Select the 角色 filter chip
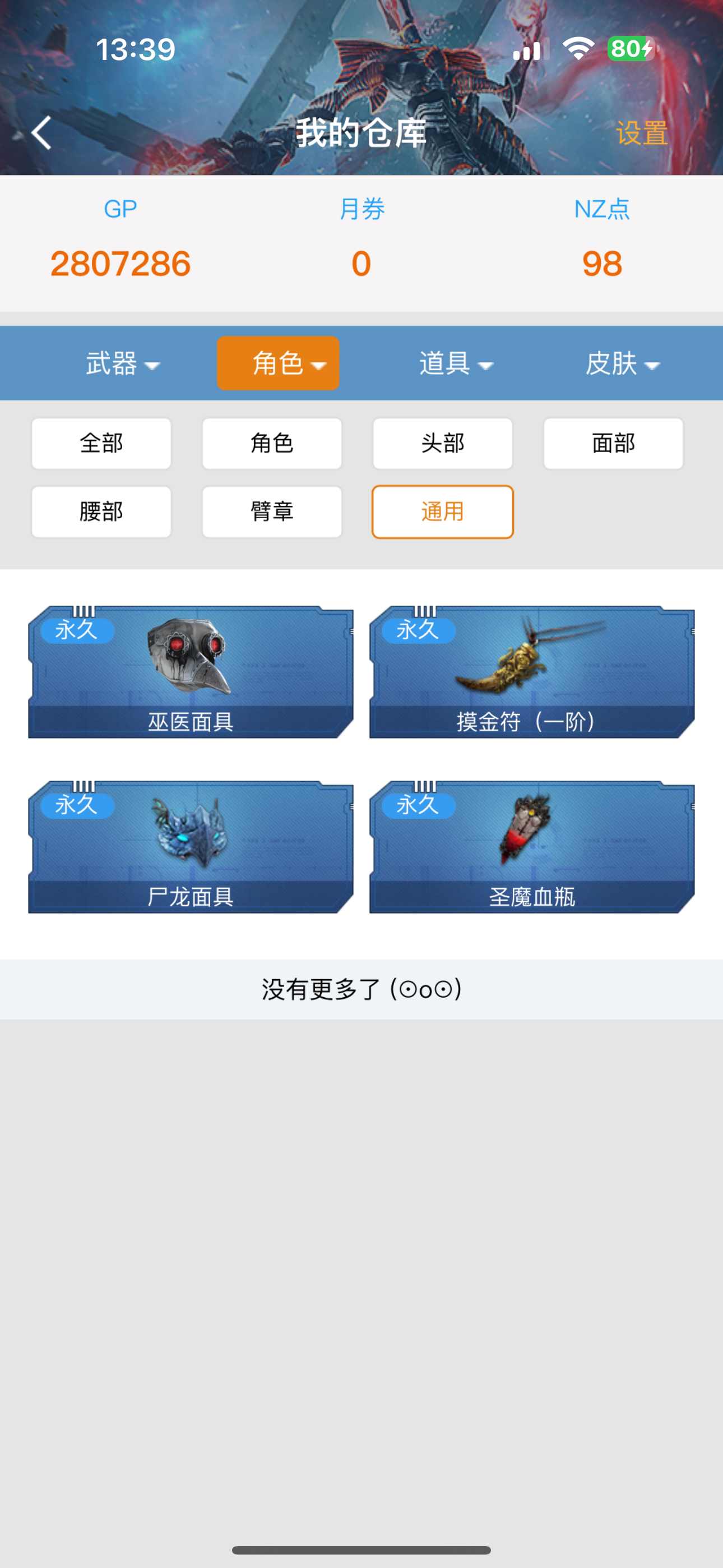Viewport: 723px width, 1568px height. click(272, 443)
